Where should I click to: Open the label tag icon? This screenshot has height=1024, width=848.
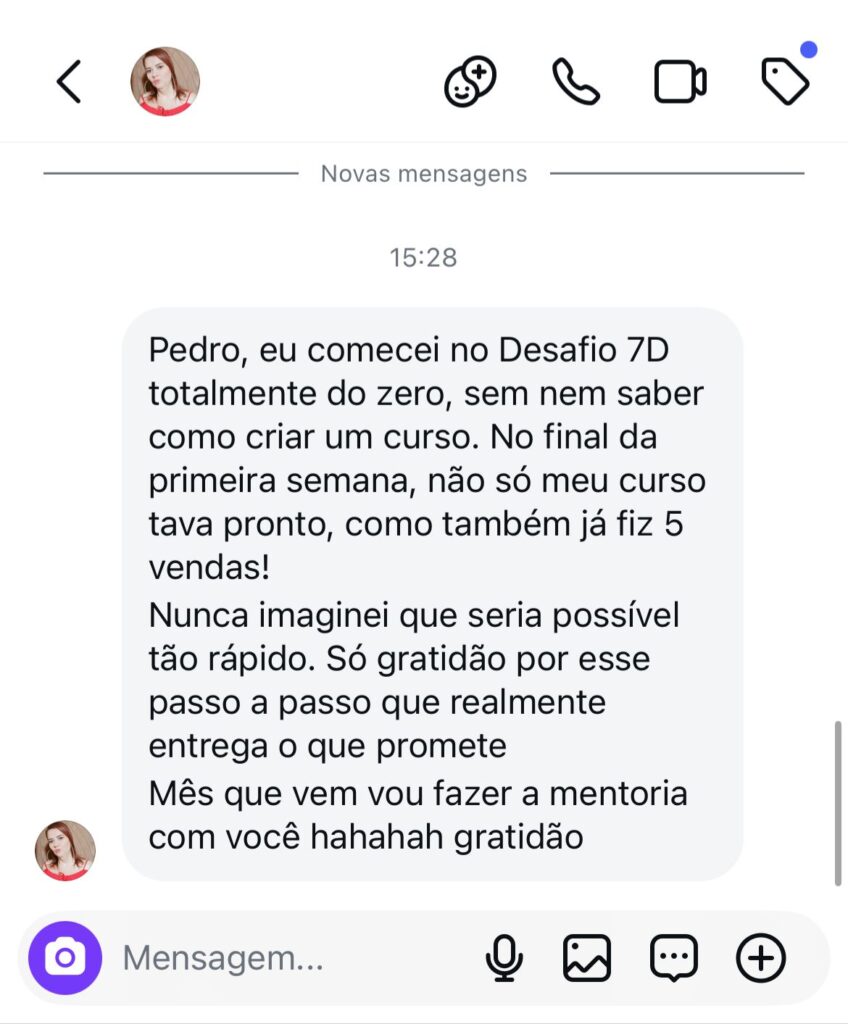[785, 81]
